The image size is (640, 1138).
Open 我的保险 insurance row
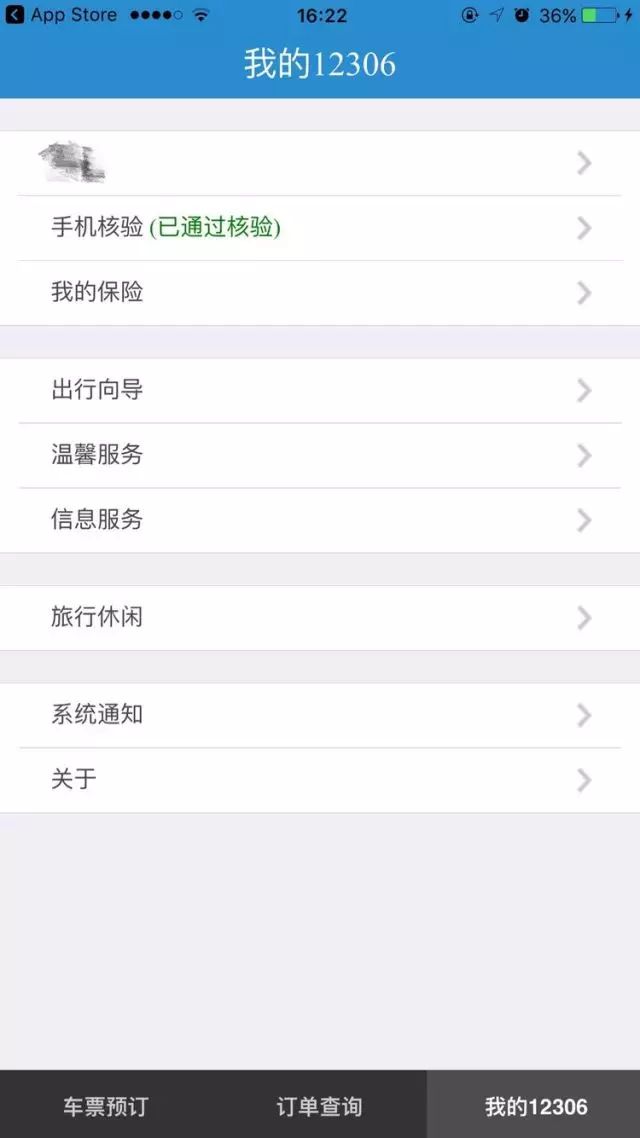click(x=320, y=292)
